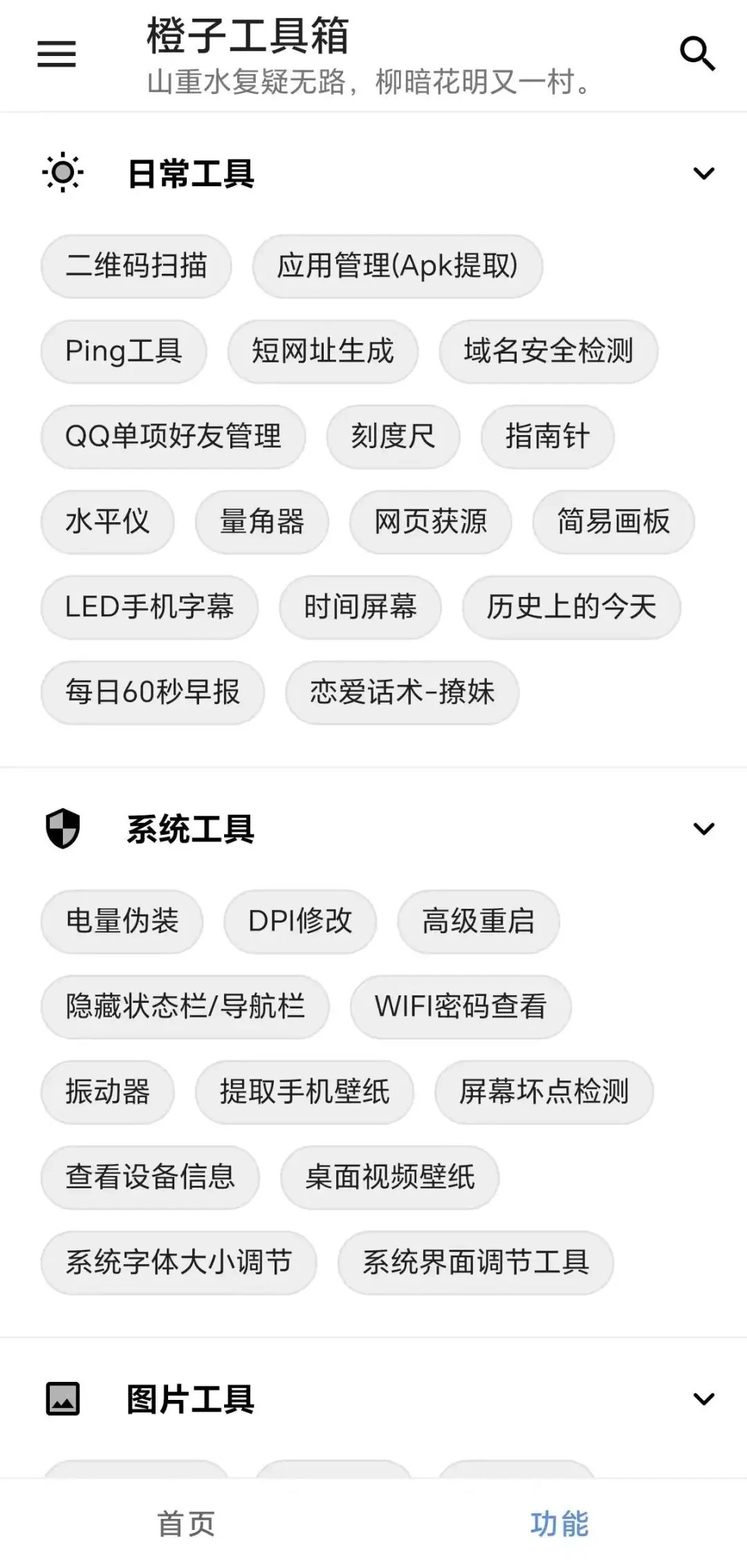Viewport: 747px width, 1568px height.
Task: Launch 简易画板
Action: click(613, 522)
